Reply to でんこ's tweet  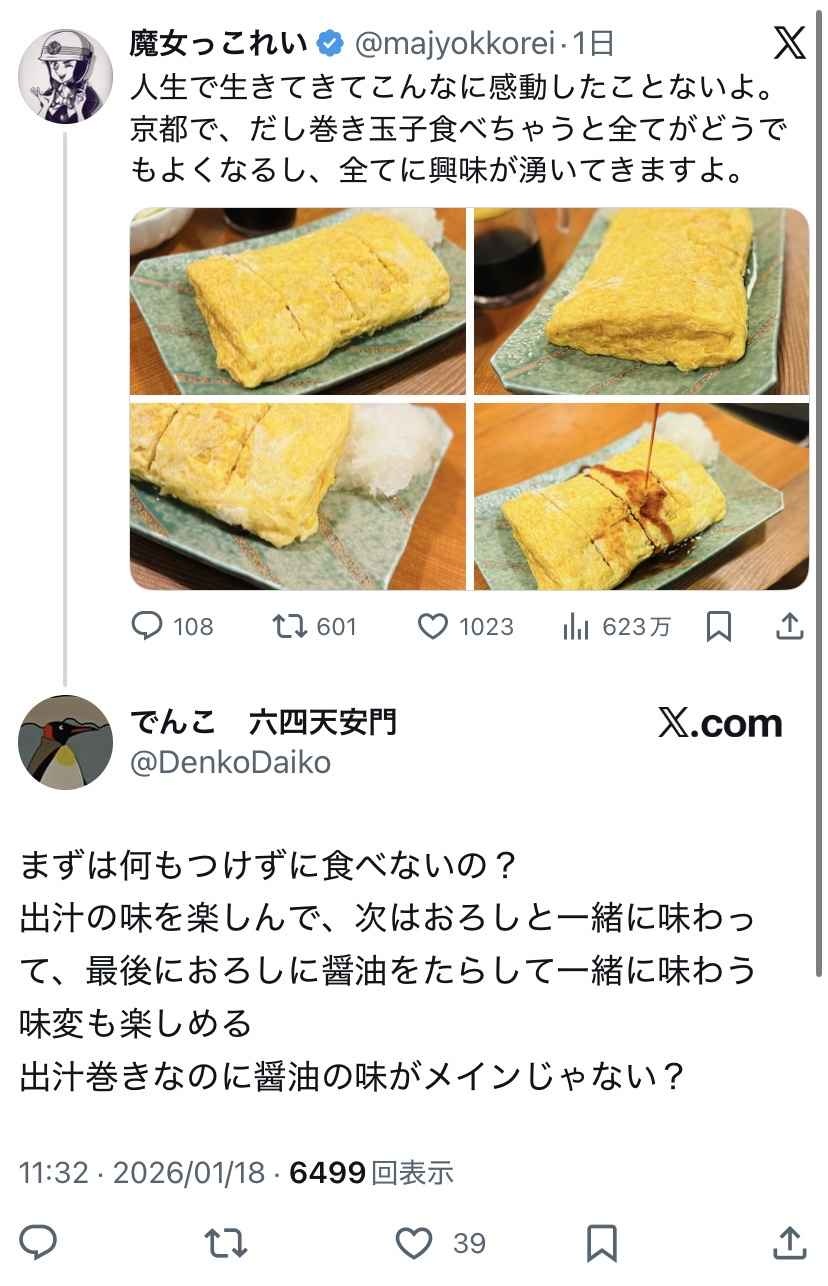click(38, 1243)
